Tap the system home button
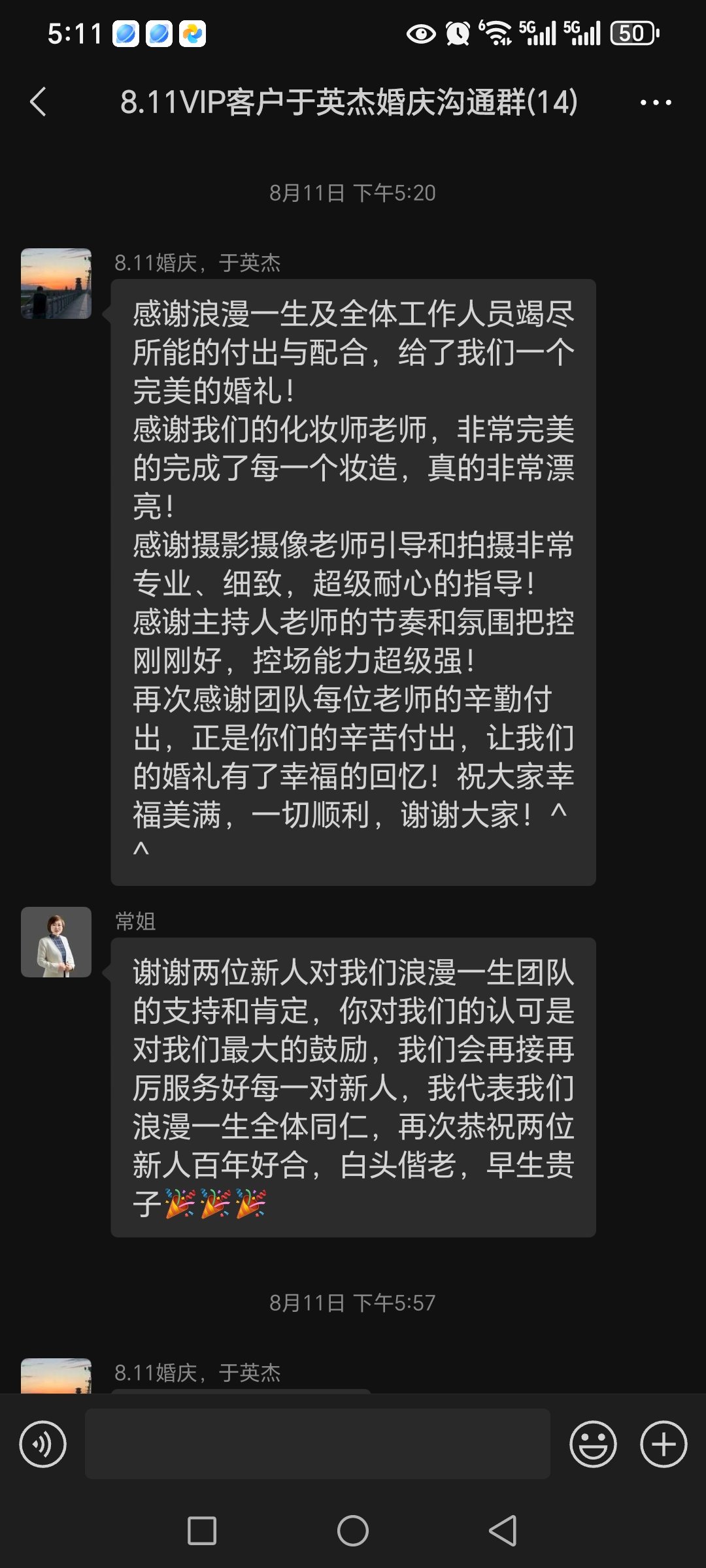The width and height of the screenshot is (706, 1568). click(x=353, y=1531)
